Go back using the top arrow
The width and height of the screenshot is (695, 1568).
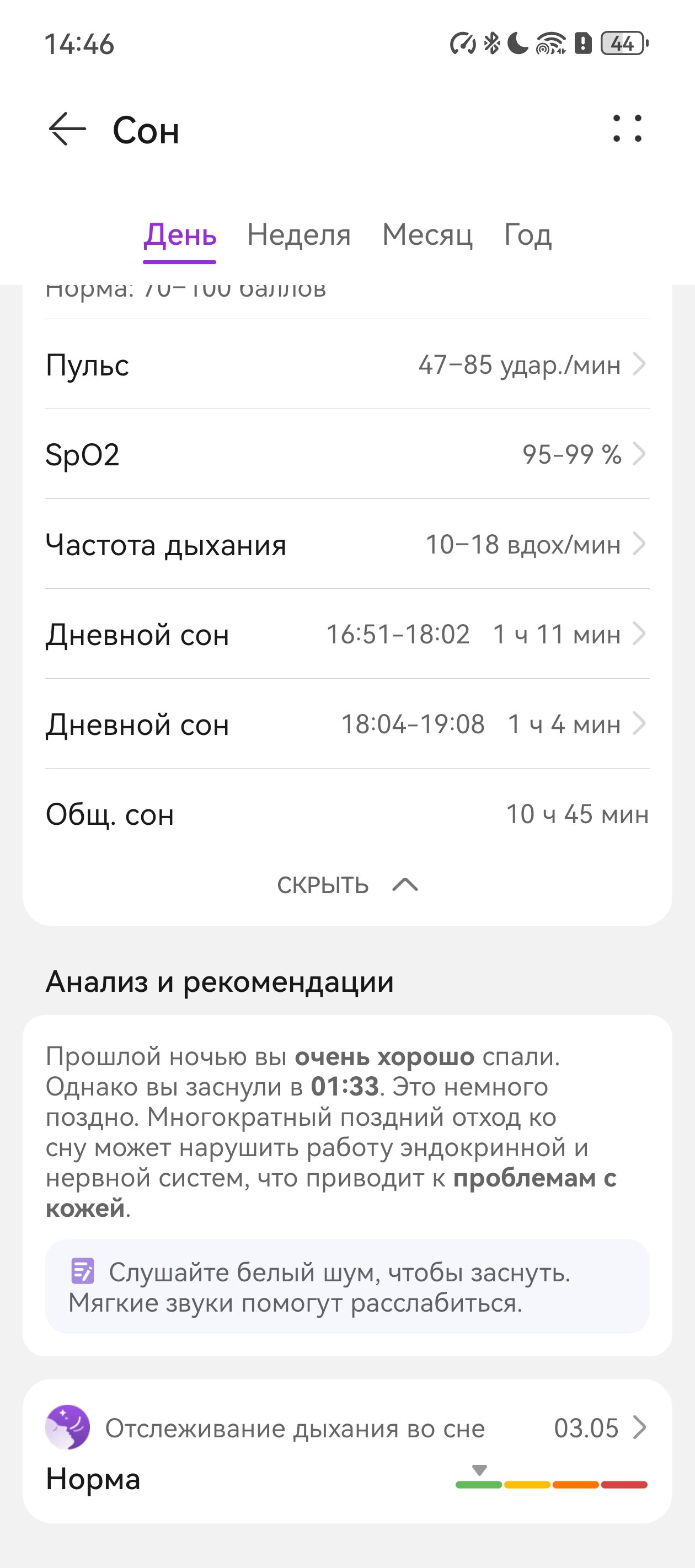[x=67, y=130]
